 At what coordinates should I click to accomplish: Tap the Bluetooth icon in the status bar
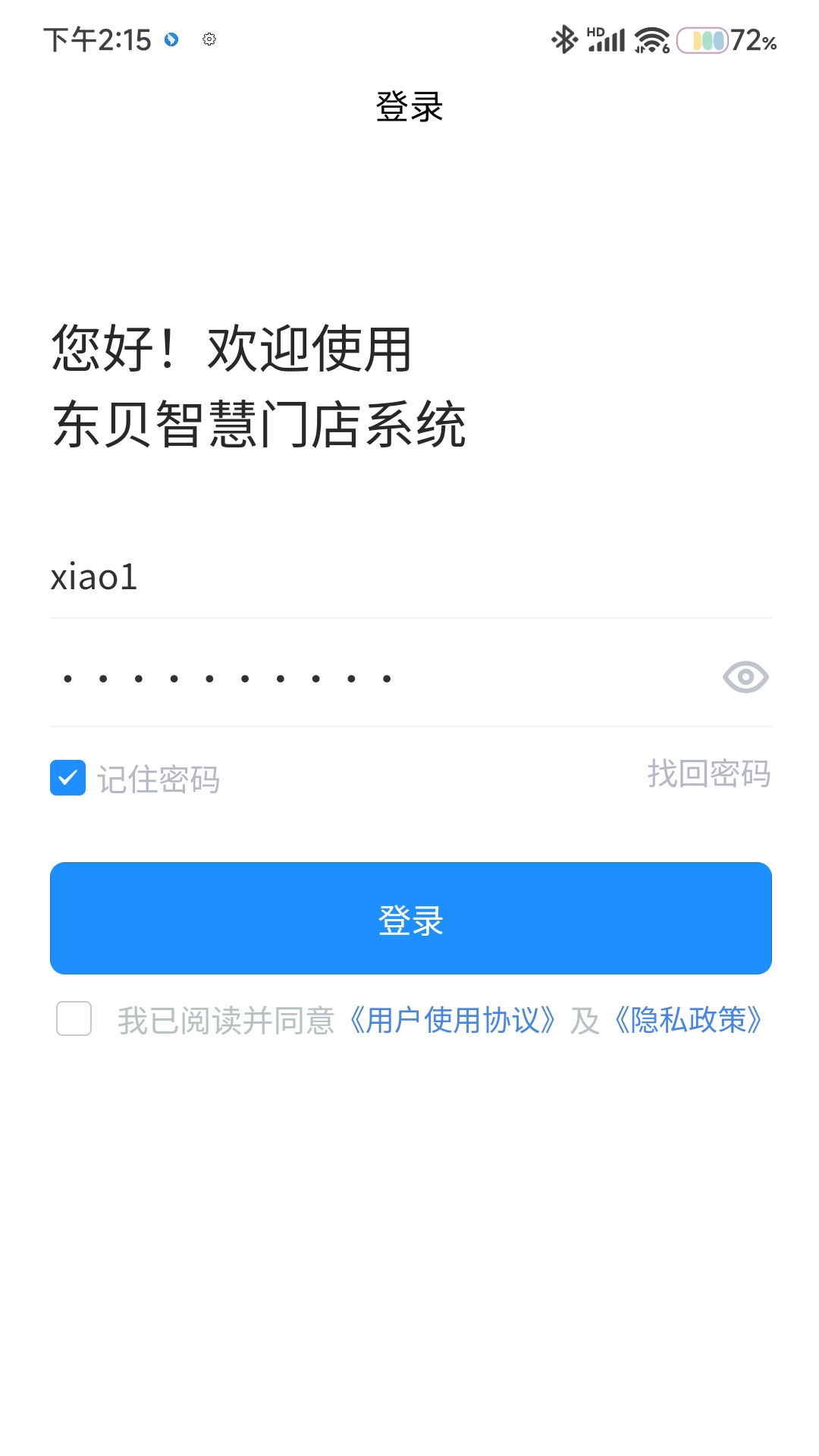pyautogui.click(x=564, y=38)
